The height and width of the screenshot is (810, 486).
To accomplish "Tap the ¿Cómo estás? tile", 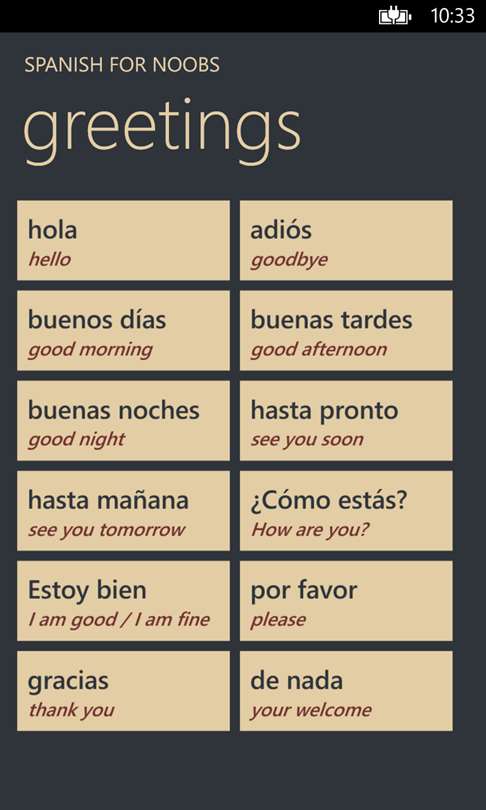I will tap(346, 510).
